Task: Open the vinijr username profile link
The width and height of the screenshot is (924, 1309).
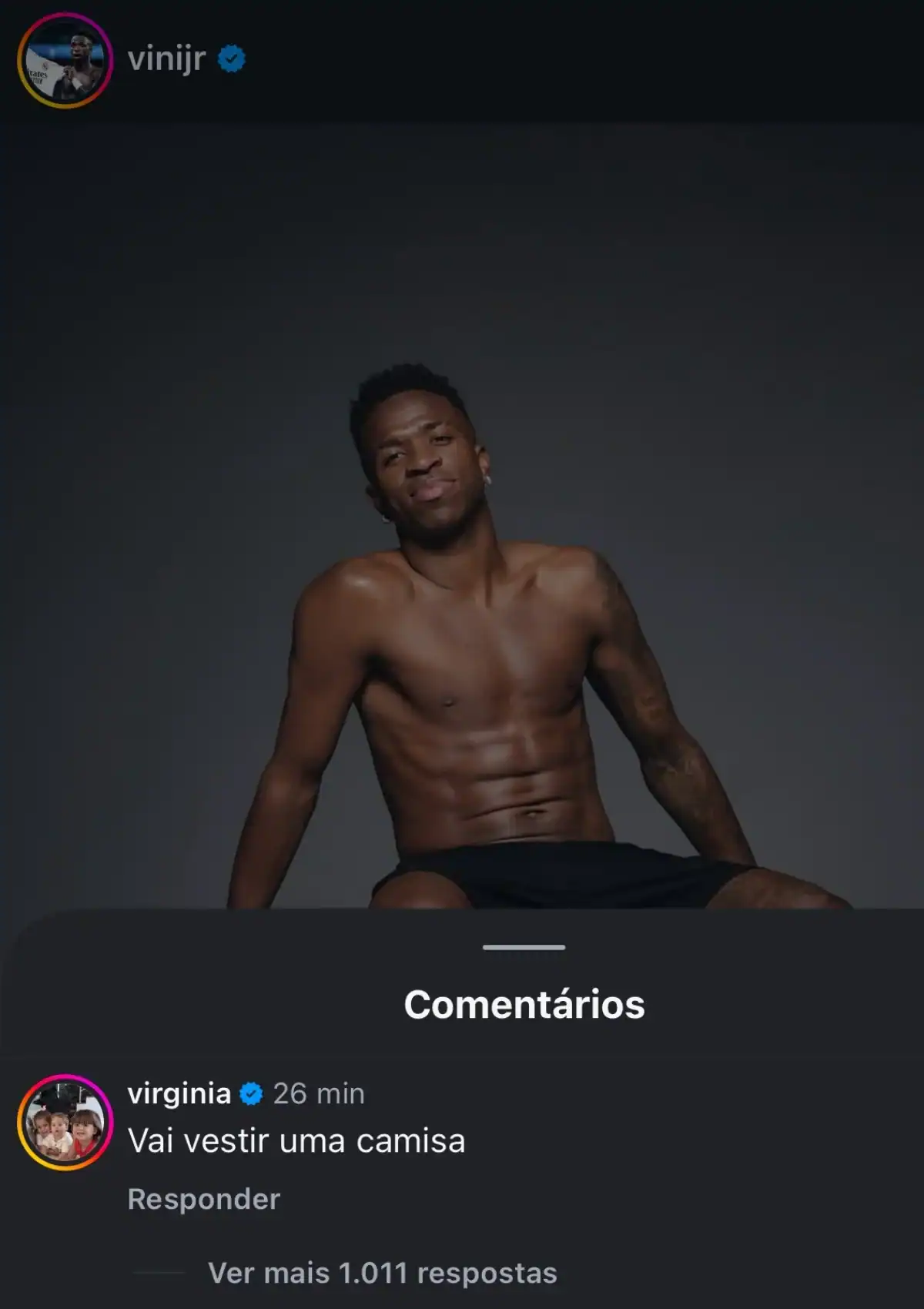Action: [x=166, y=59]
